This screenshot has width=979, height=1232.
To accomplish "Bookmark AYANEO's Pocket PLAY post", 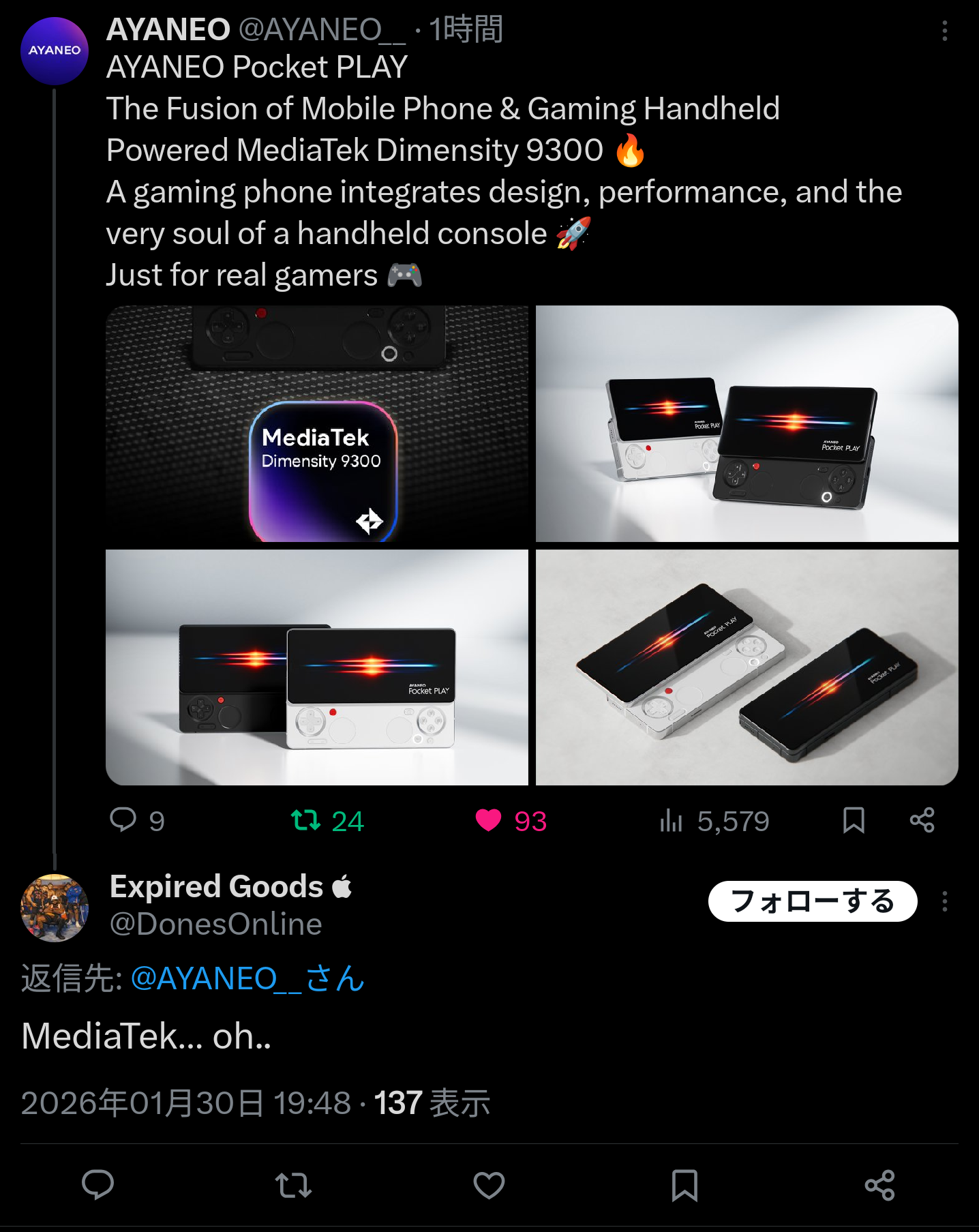I will click(854, 820).
